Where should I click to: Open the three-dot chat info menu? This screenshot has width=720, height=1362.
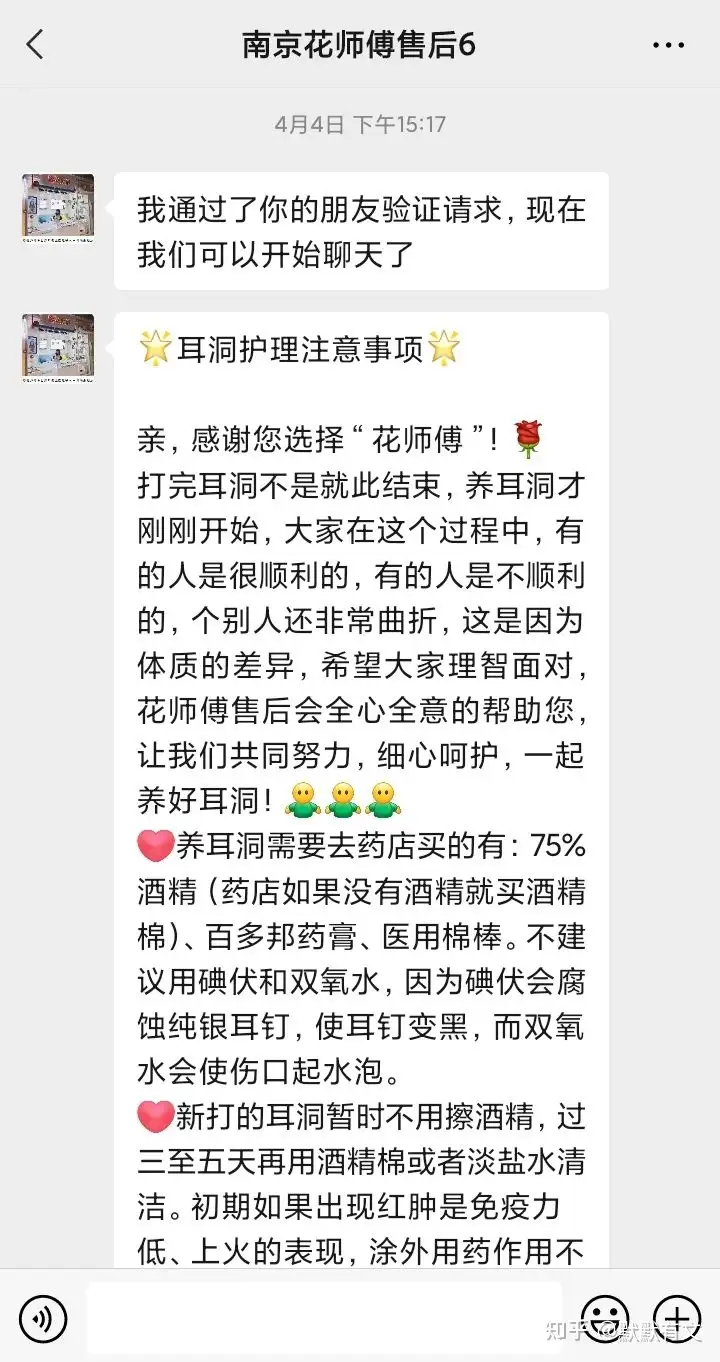[668, 45]
